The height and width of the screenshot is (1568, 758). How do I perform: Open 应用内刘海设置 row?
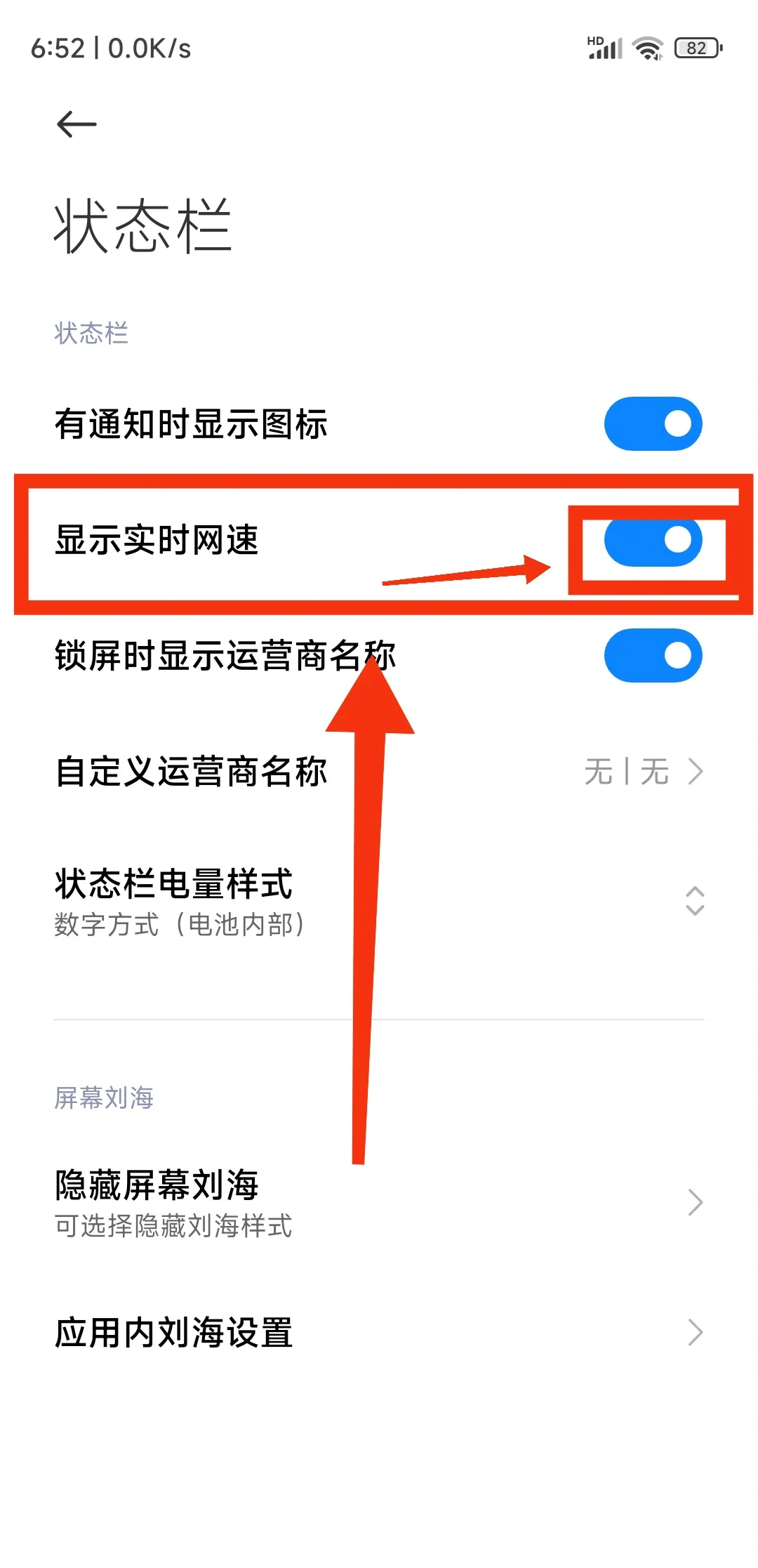pos(379,1332)
